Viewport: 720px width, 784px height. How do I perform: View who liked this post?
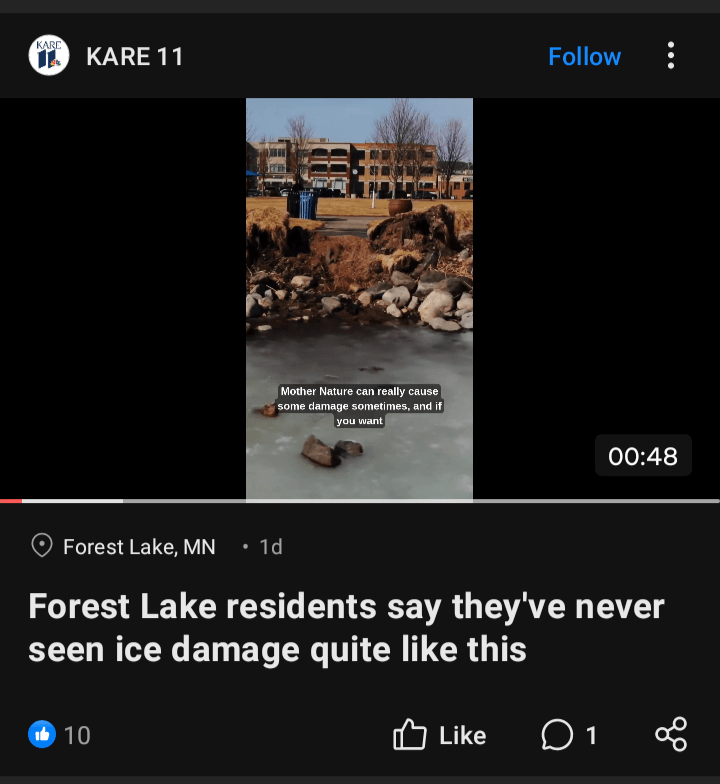pyautogui.click(x=60, y=736)
